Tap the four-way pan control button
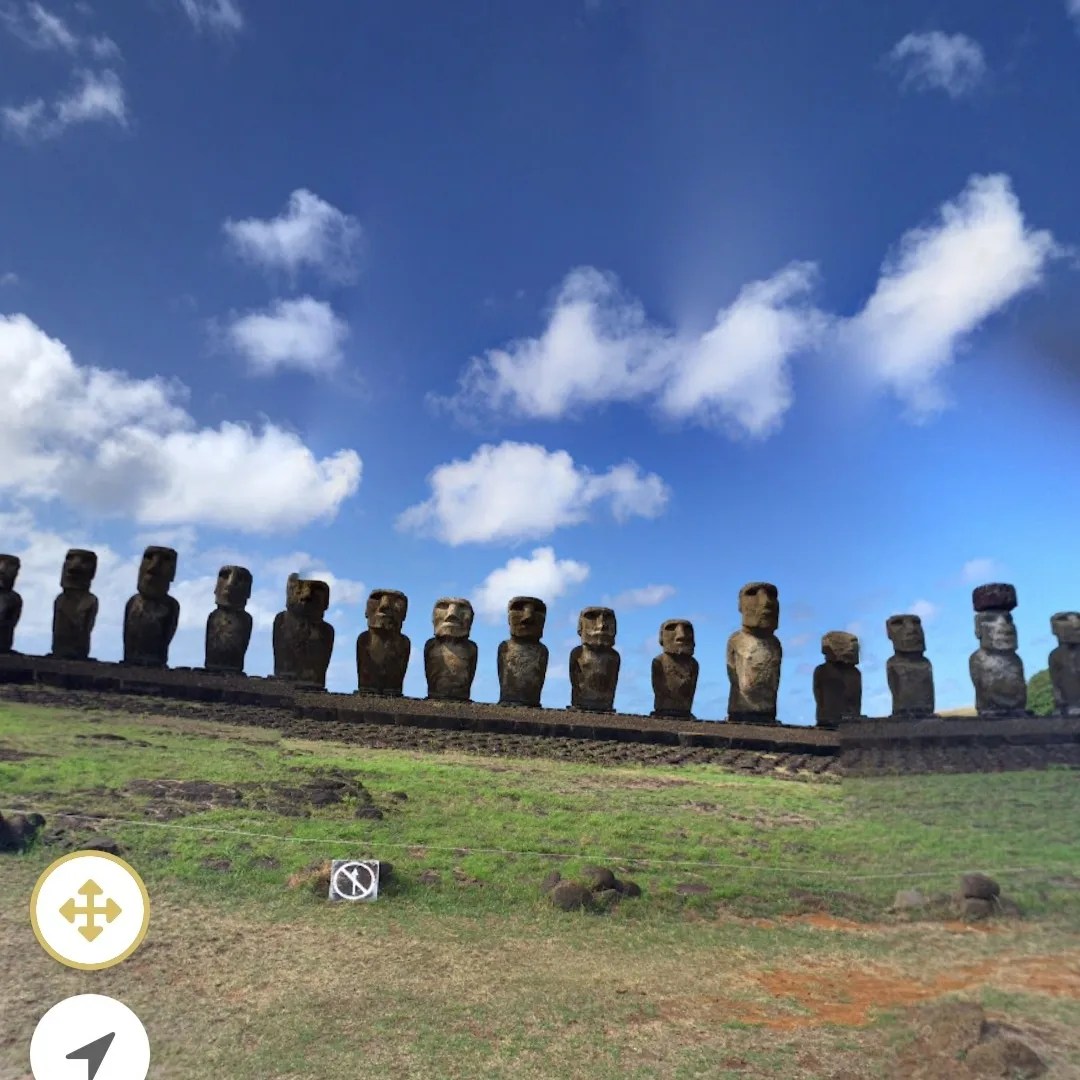1080x1080 pixels. tap(90, 910)
